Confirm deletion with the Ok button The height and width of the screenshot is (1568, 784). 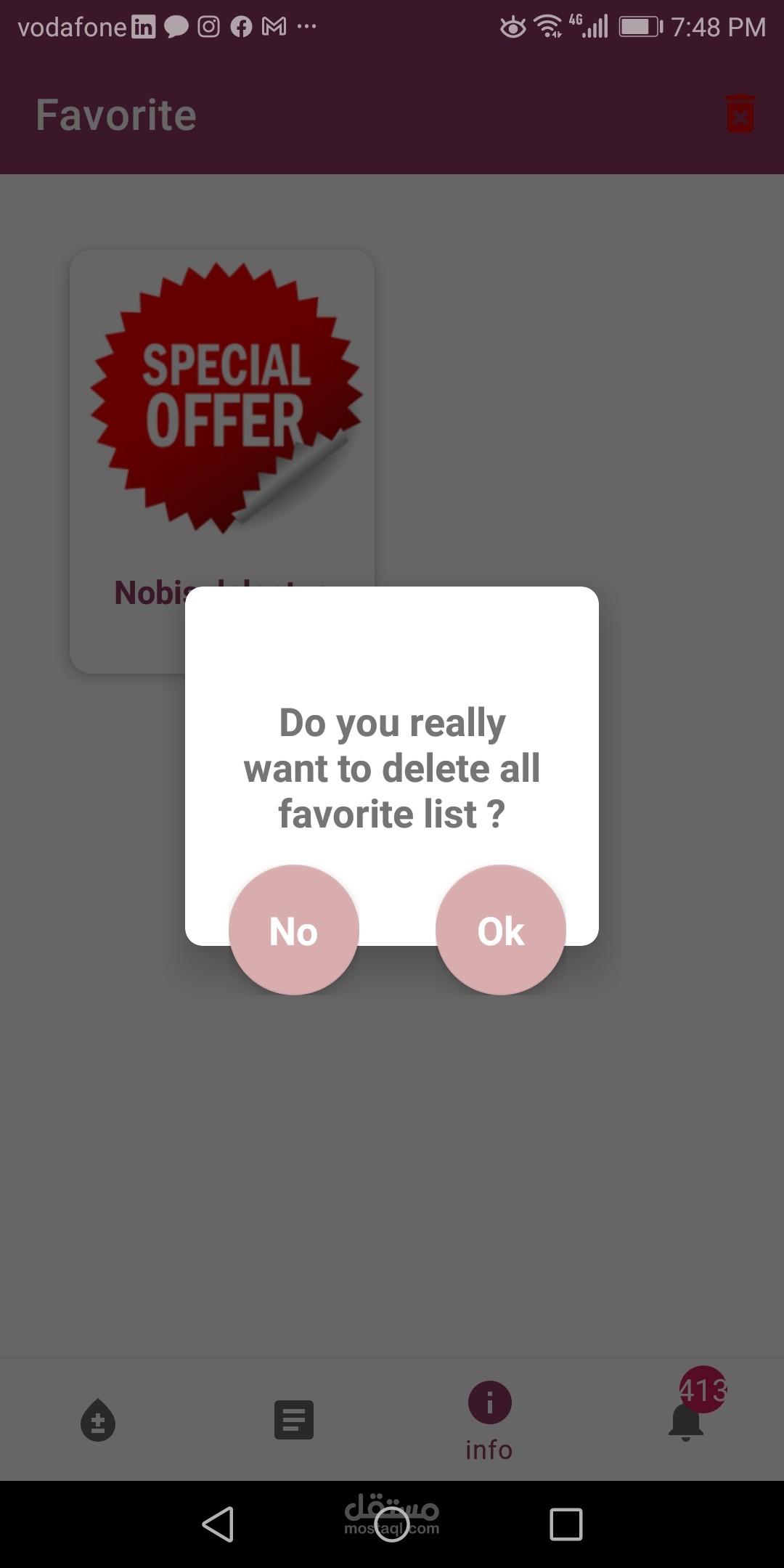(x=500, y=930)
